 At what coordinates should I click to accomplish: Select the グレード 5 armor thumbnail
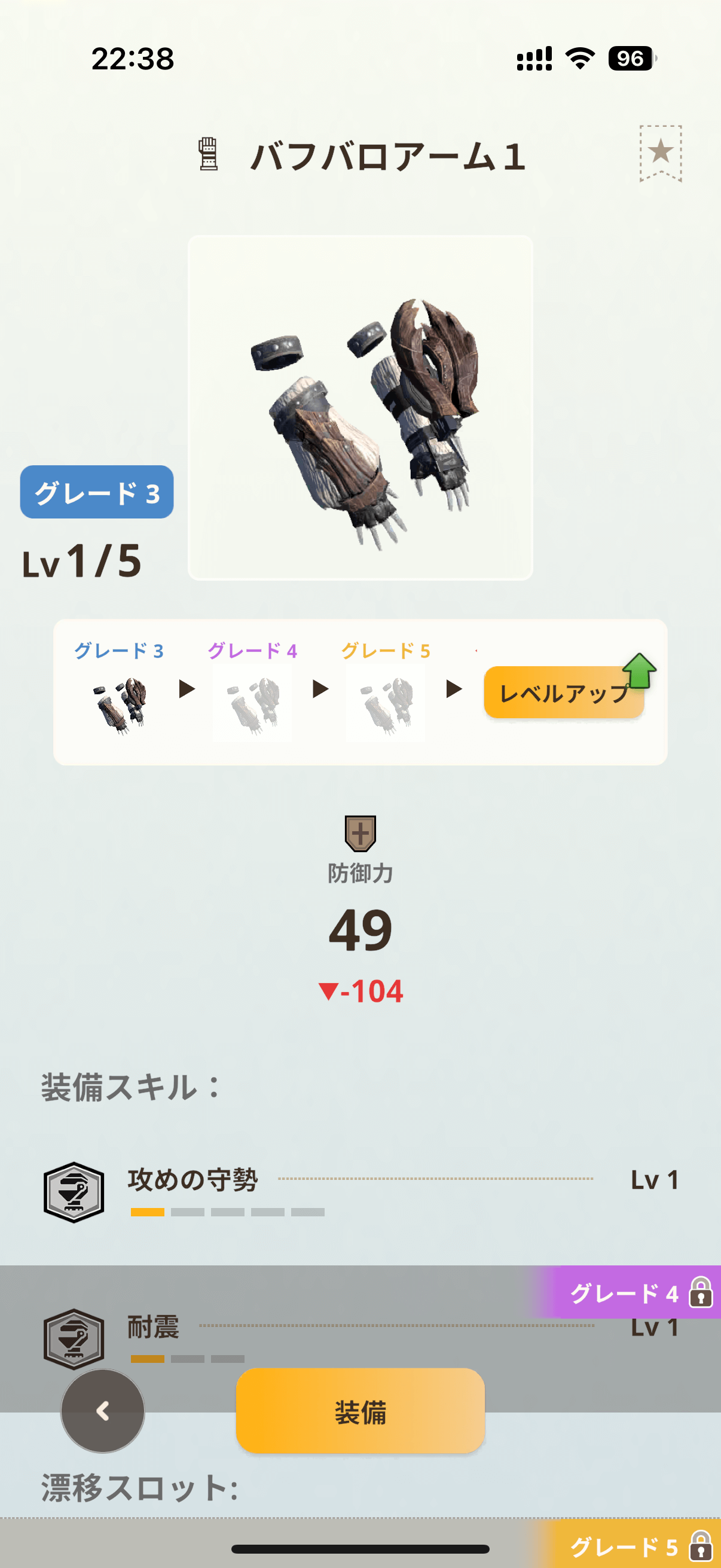click(386, 704)
